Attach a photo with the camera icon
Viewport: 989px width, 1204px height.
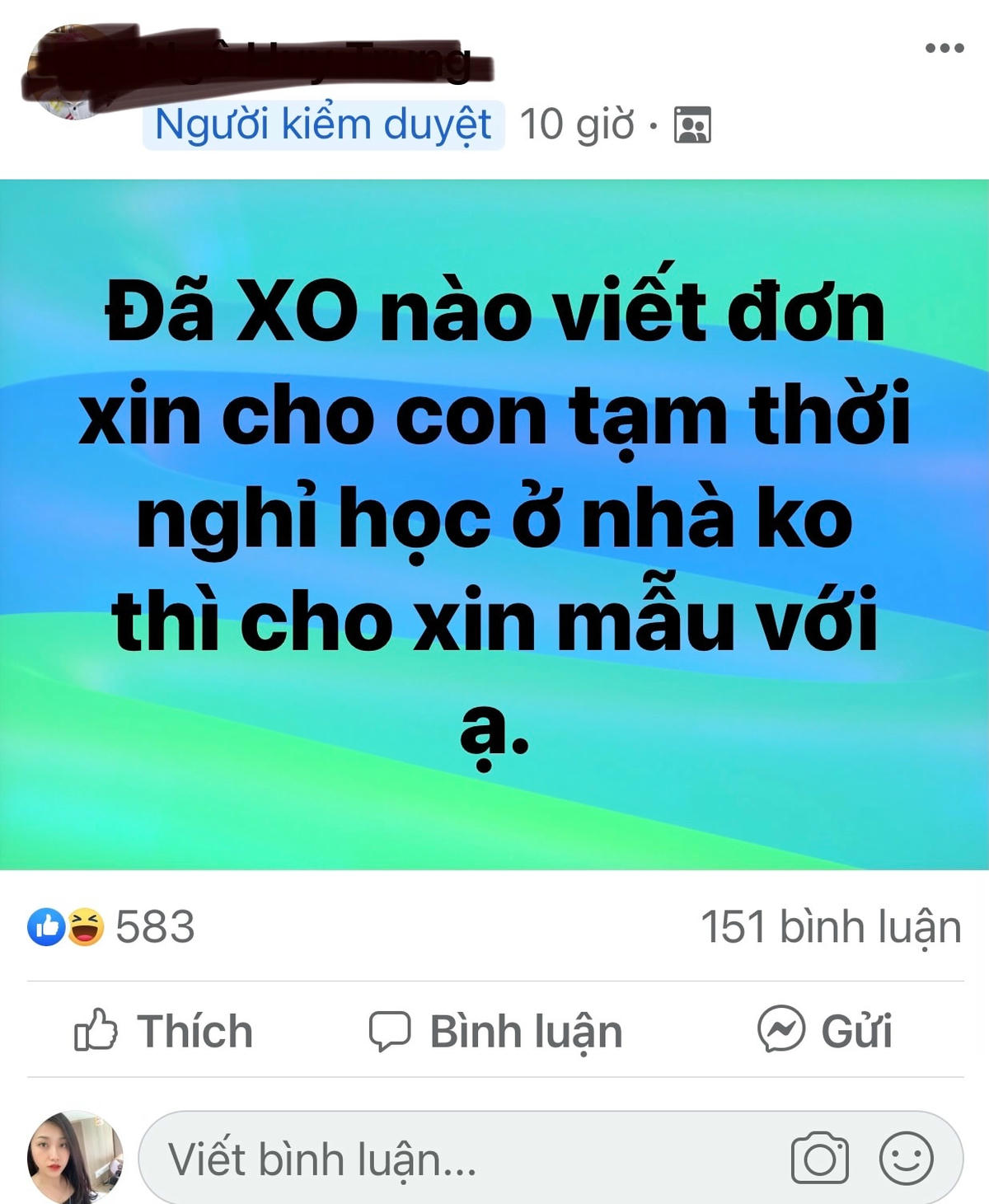pos(819,1159)
